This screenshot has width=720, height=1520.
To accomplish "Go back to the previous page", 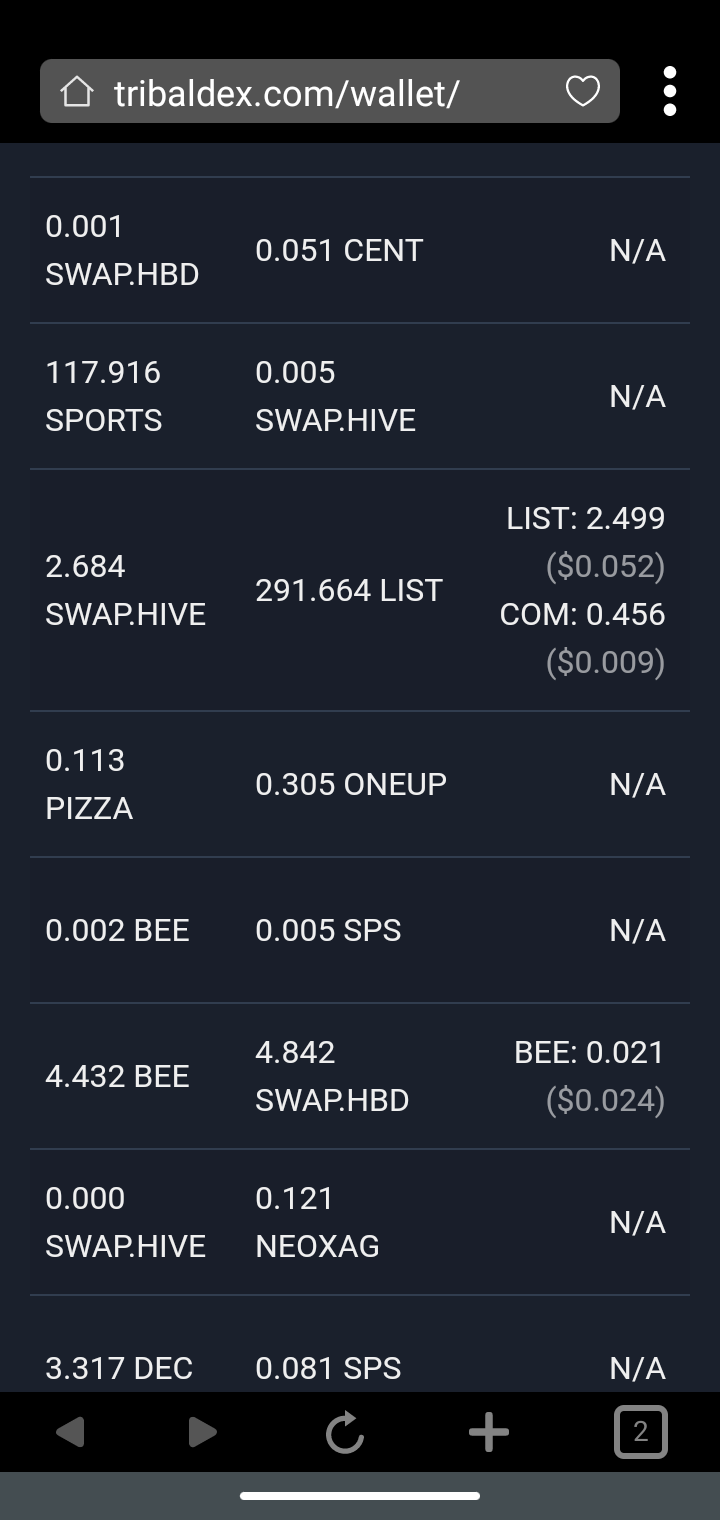I will 70,1432.
